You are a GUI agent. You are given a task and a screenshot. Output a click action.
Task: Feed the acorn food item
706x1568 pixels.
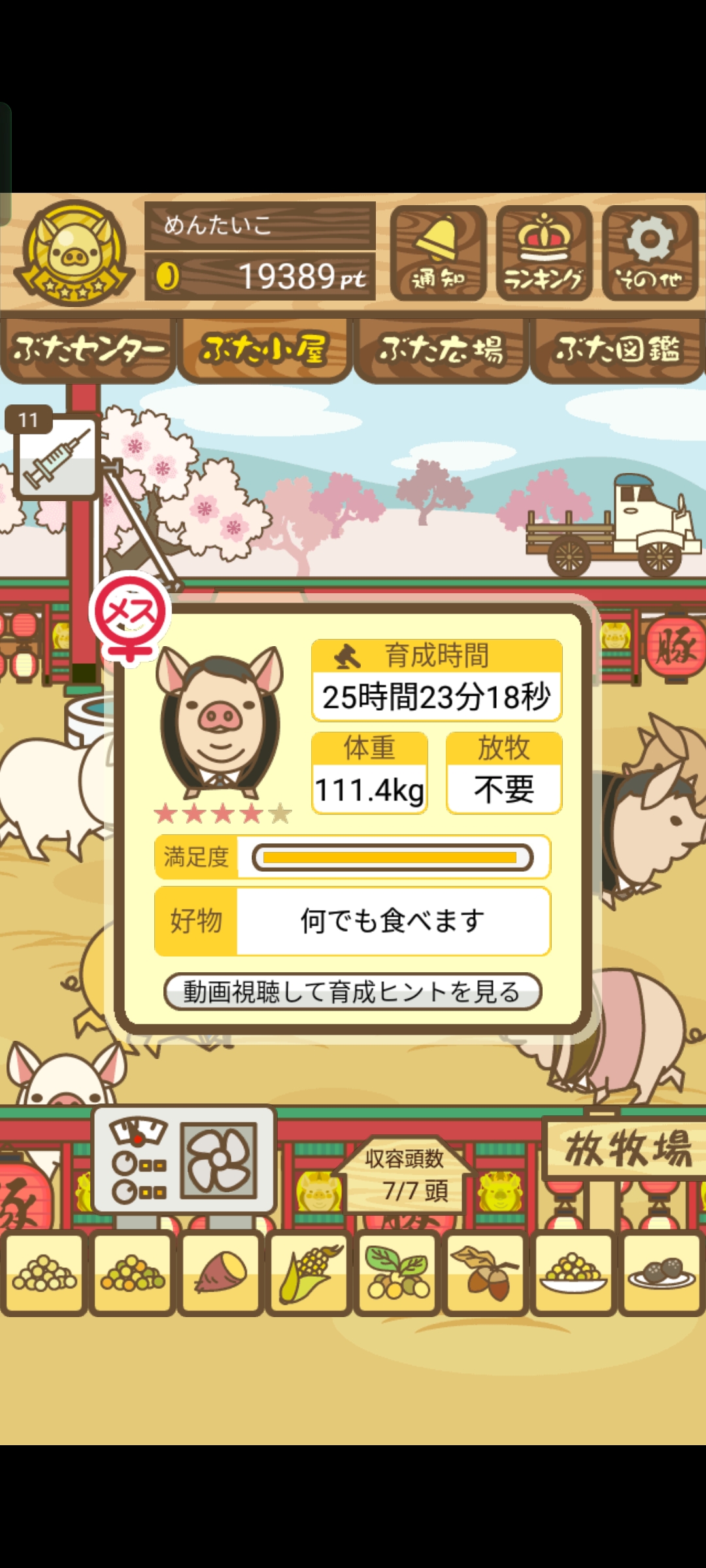[485, 1273]
